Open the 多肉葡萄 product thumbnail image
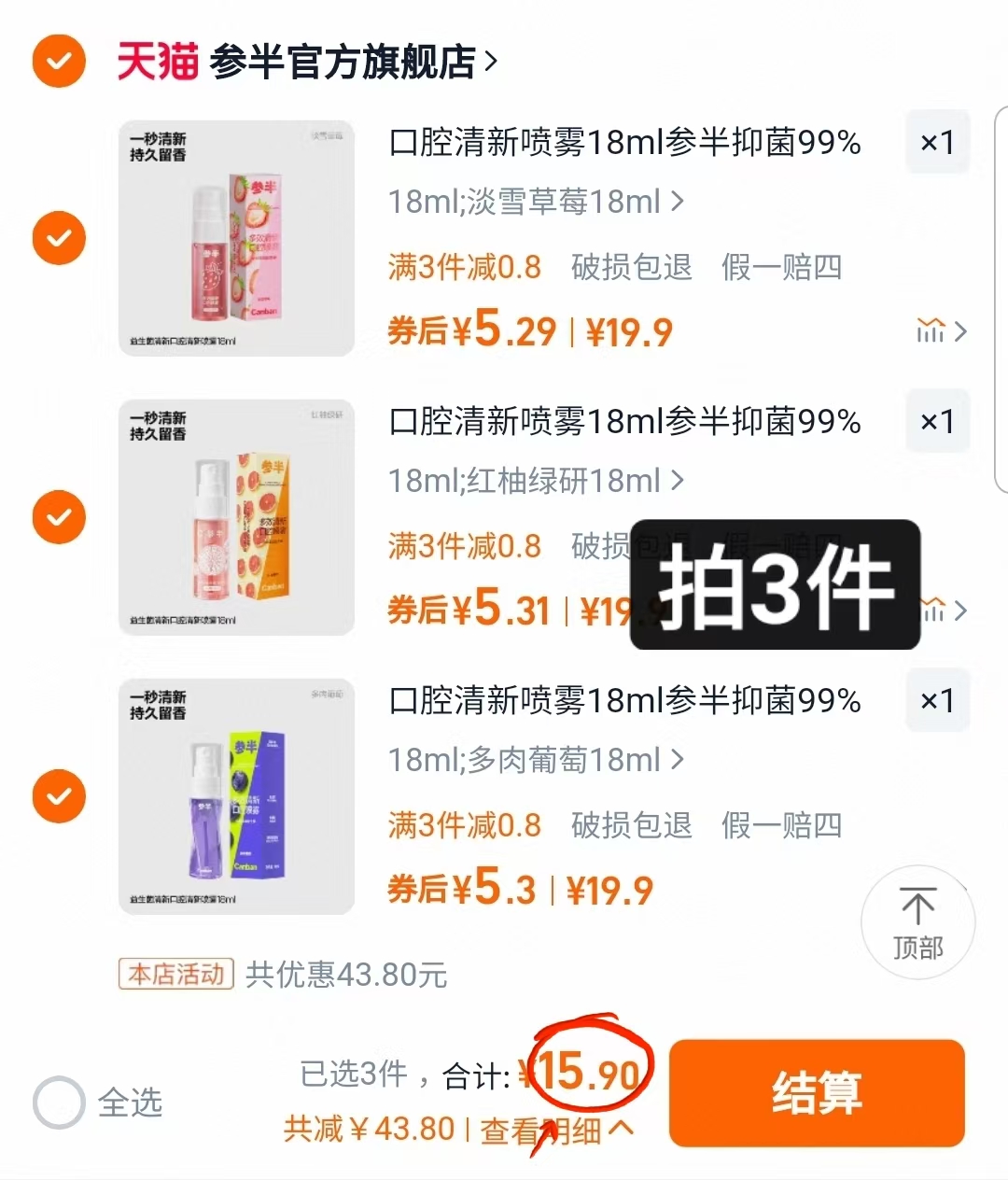Image resolution: width=1008 pixels, height=1180 pixels. tap(236, 795)
